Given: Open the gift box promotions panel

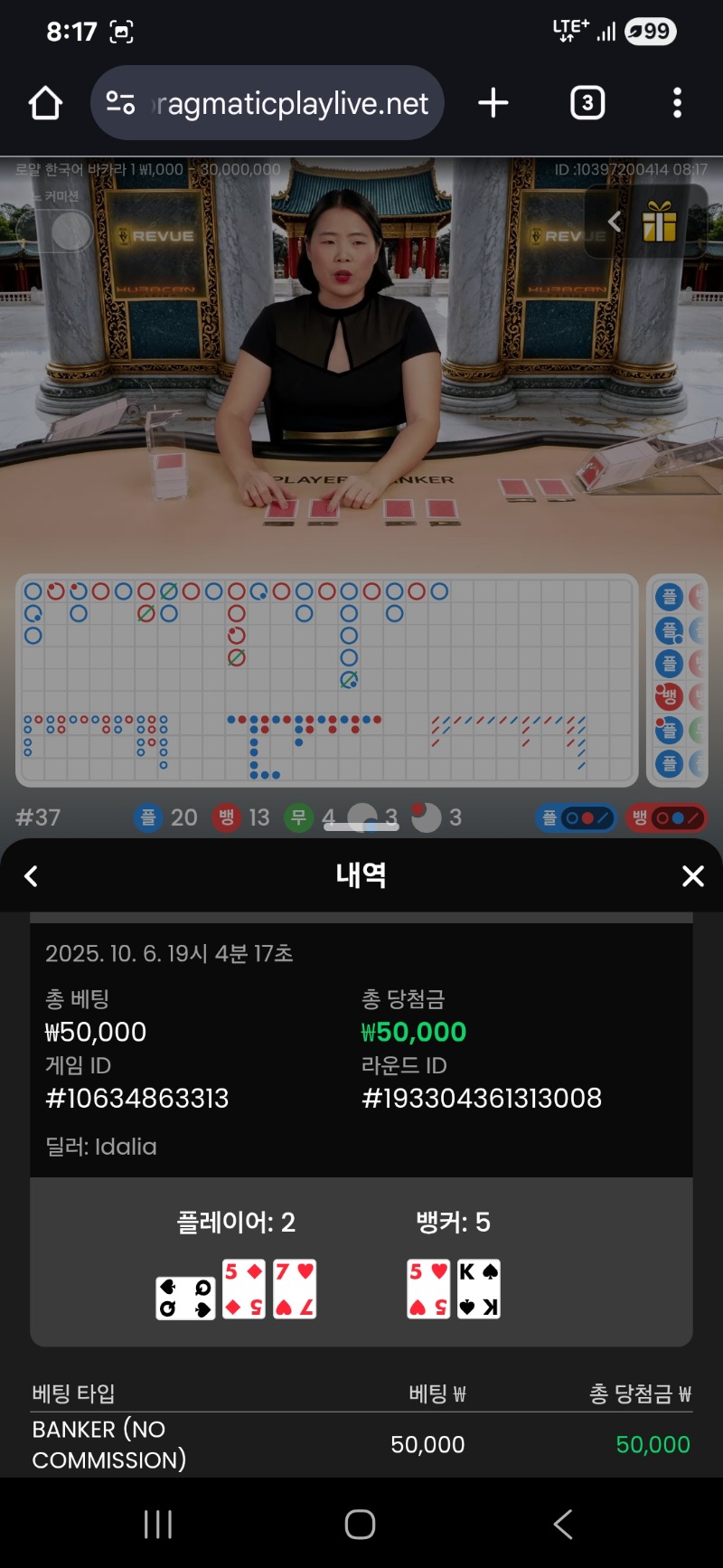Looking at the screenshot, I should (x=660, y=222).
